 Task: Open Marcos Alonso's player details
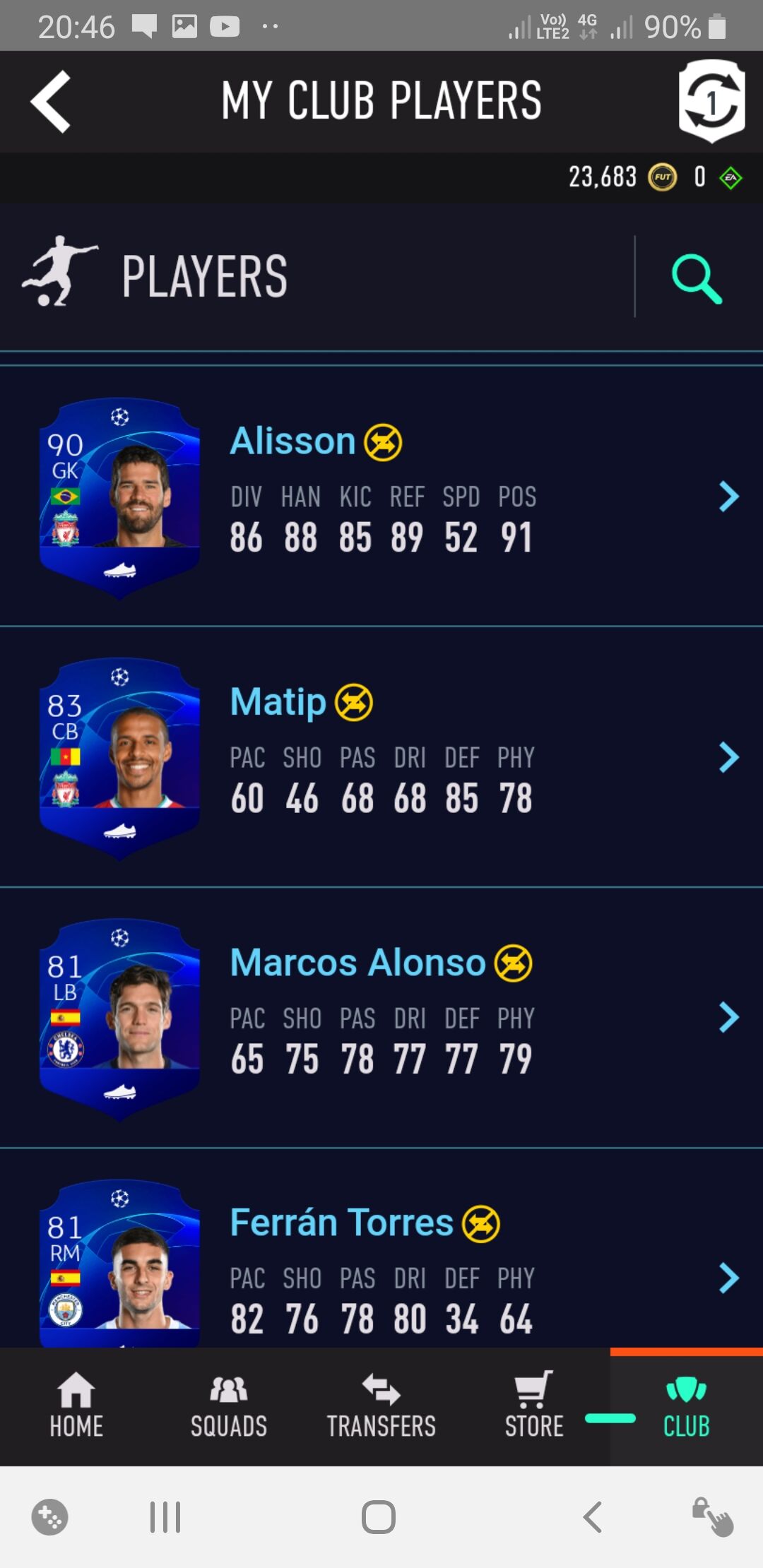728,1018
